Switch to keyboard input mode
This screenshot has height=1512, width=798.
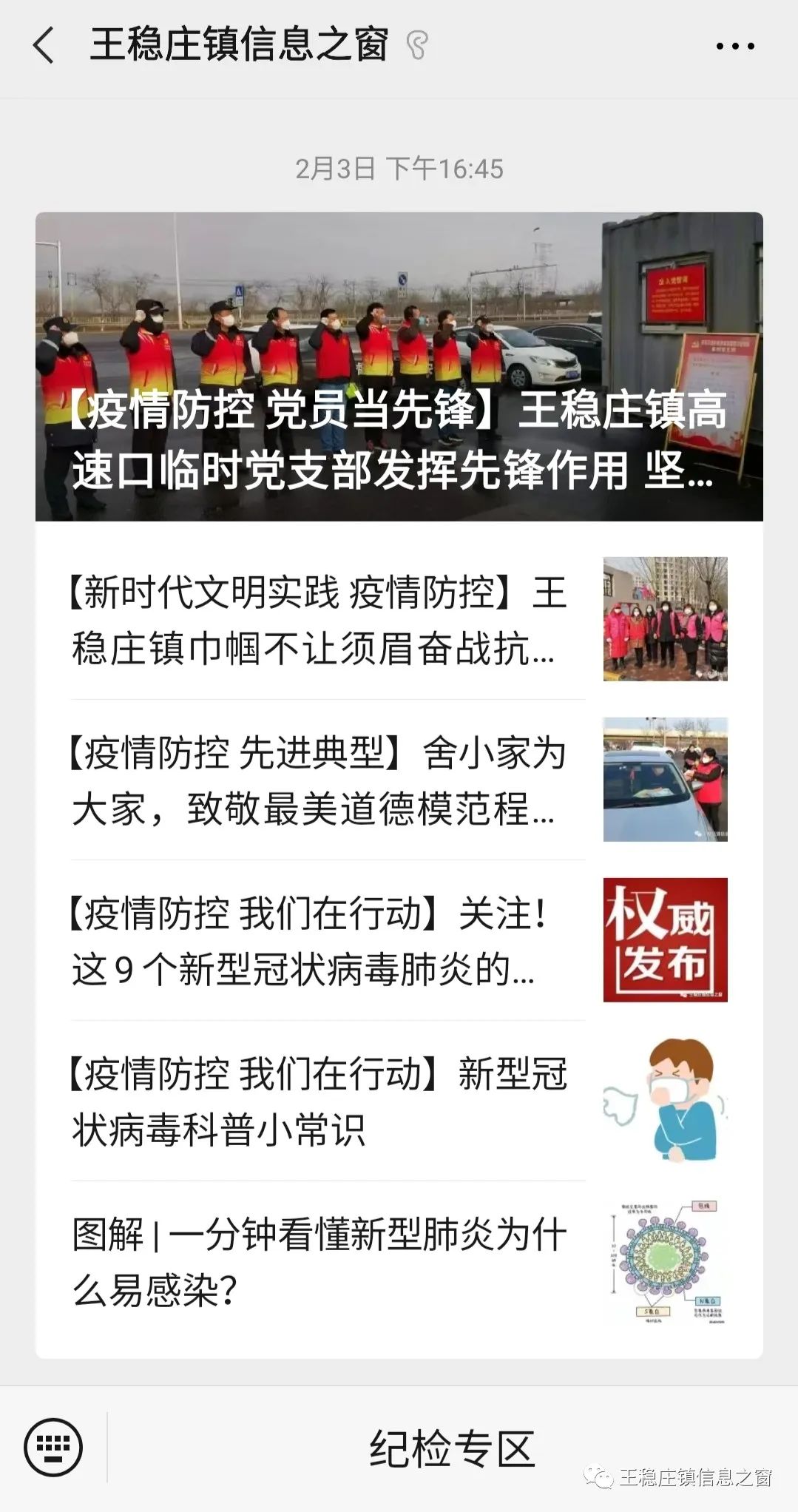[x=53, y=1447]
